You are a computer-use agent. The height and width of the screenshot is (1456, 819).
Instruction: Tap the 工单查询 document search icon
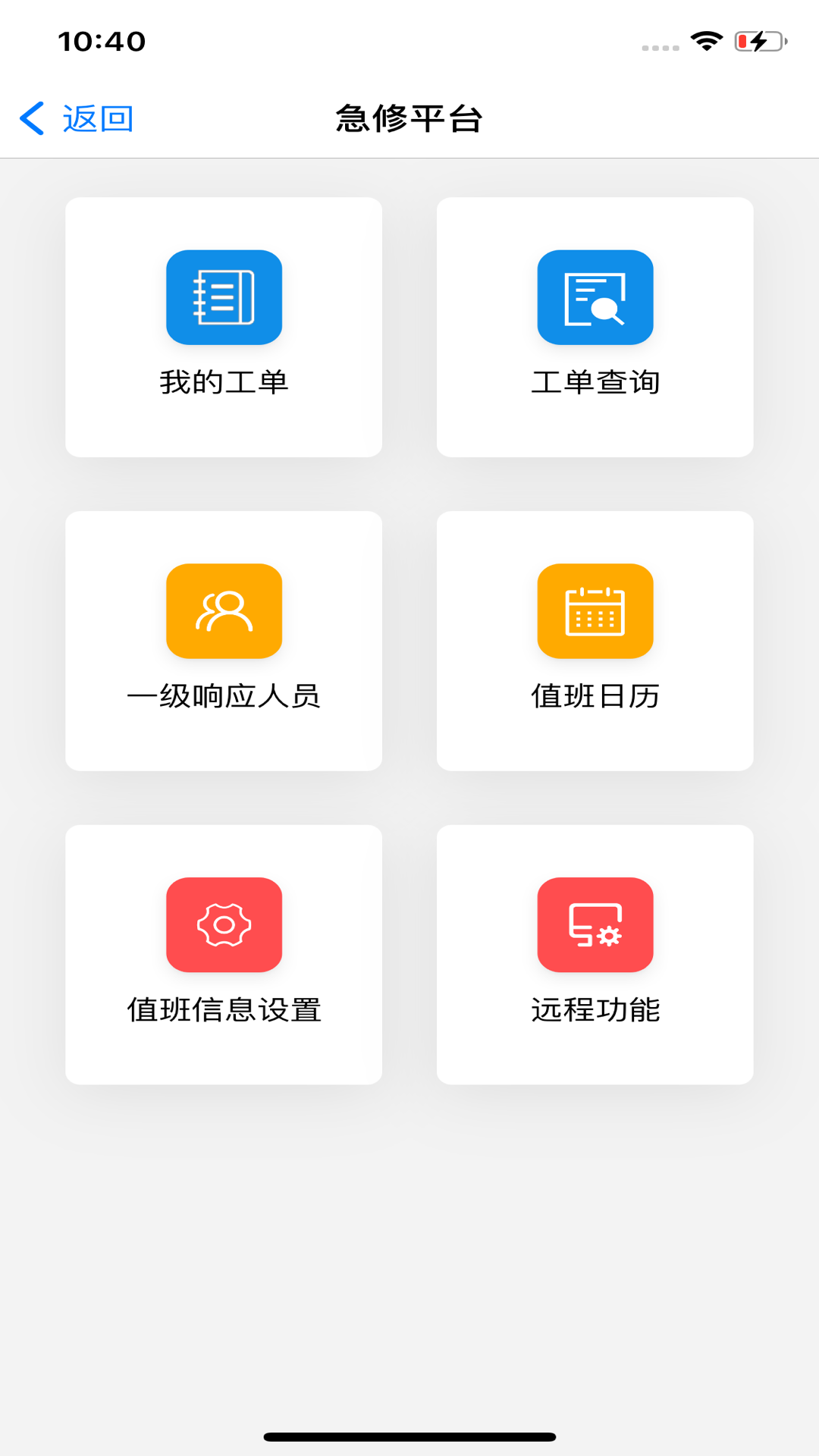click(595, 297)
